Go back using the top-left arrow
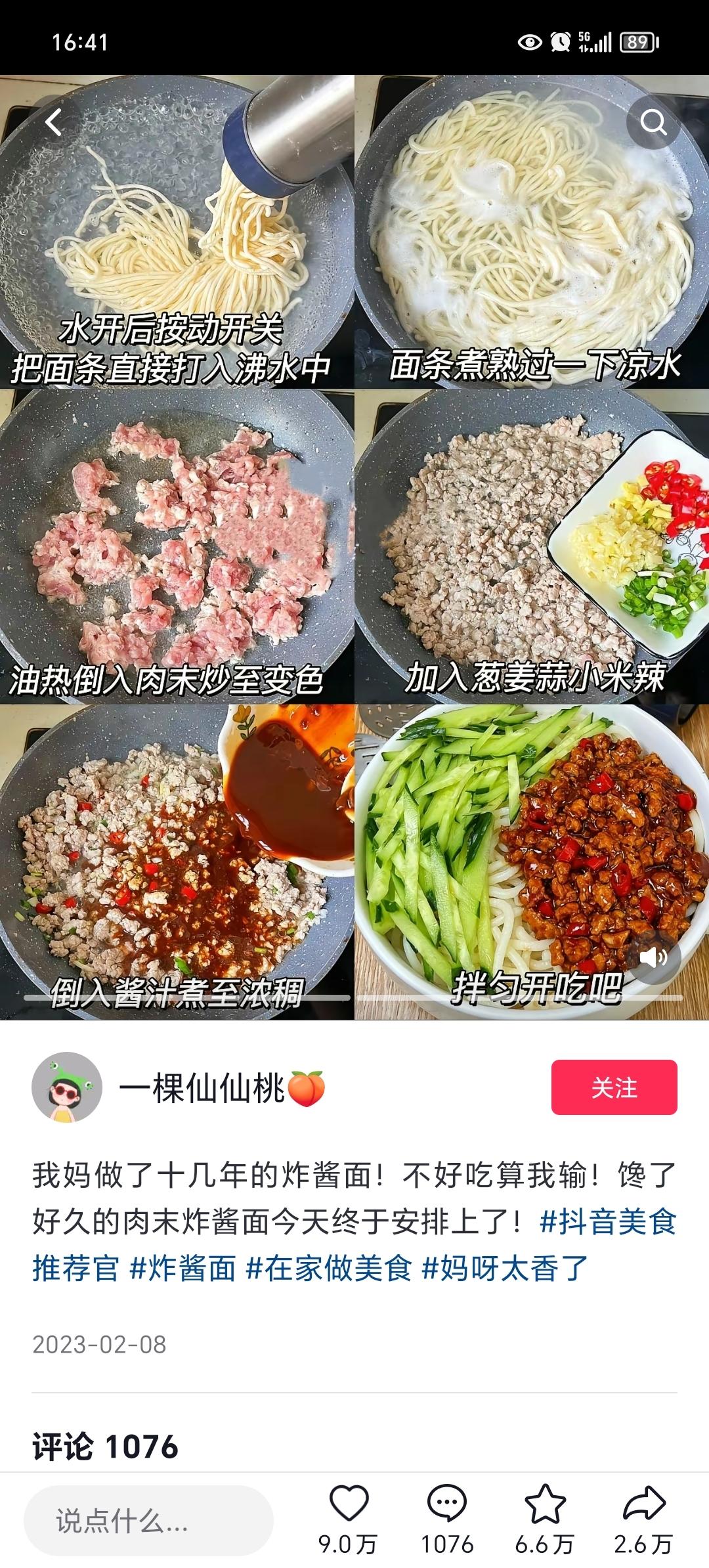The image size is (709, 1568). pyautogui.click(x=54, y=122)
